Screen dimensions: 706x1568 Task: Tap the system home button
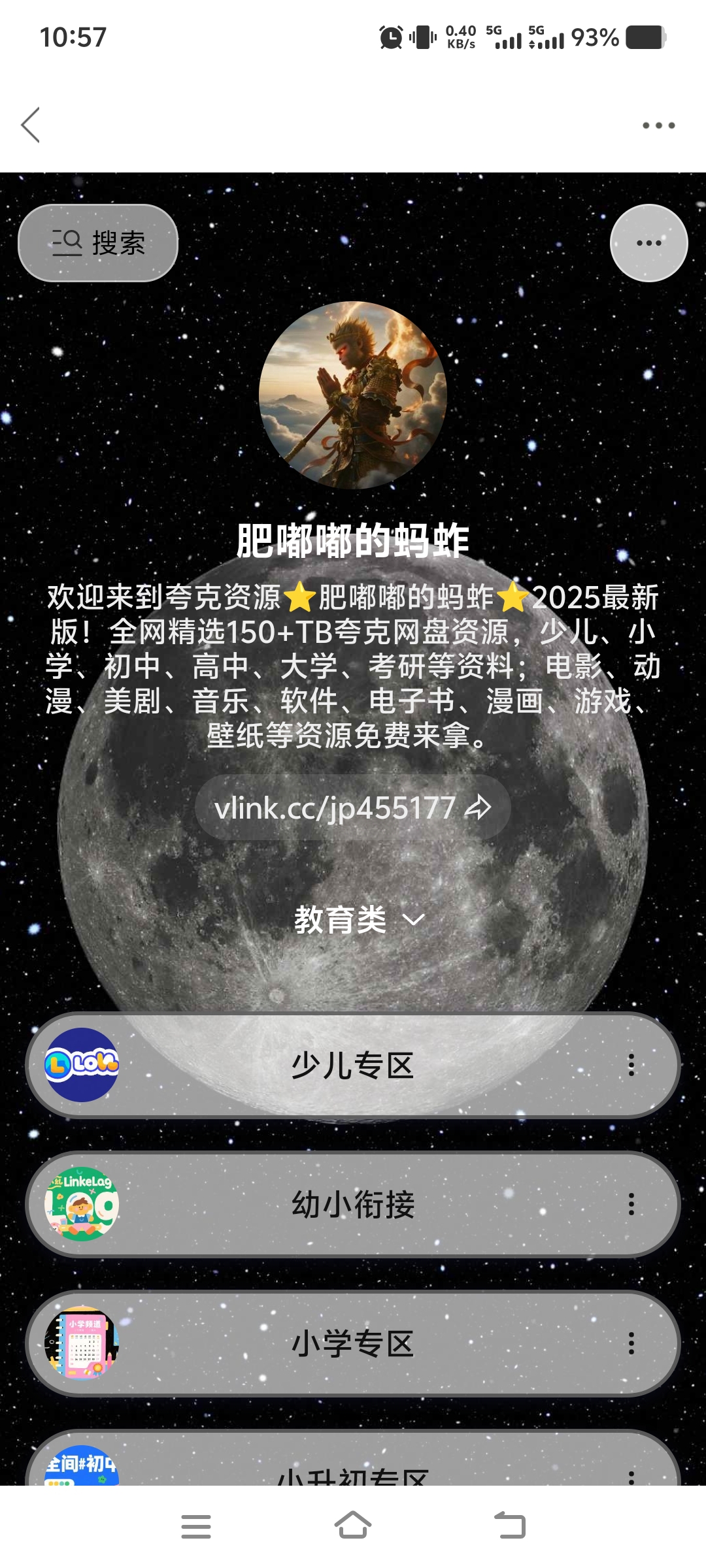(x=352, y=1526)
